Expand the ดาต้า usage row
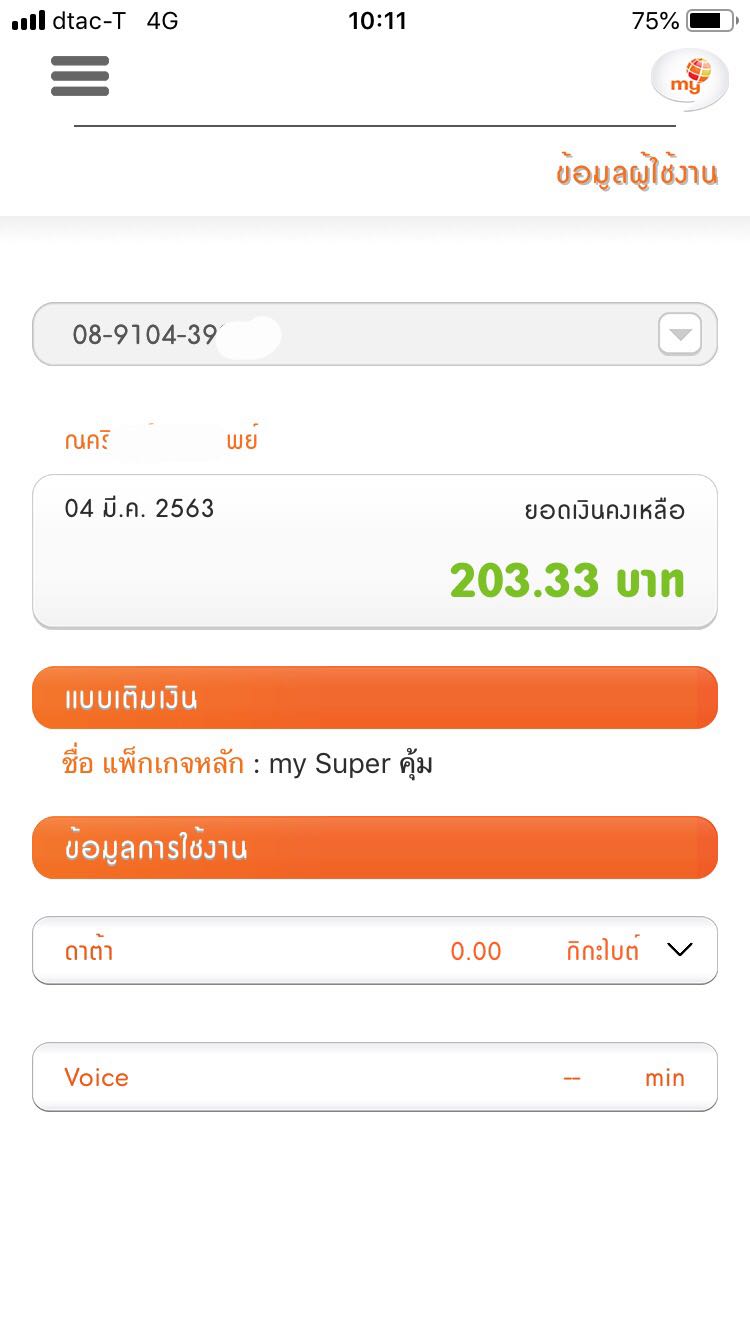The width and height of the screenshot is (750, 1334). pyautogui.click(x=679, y=950)
